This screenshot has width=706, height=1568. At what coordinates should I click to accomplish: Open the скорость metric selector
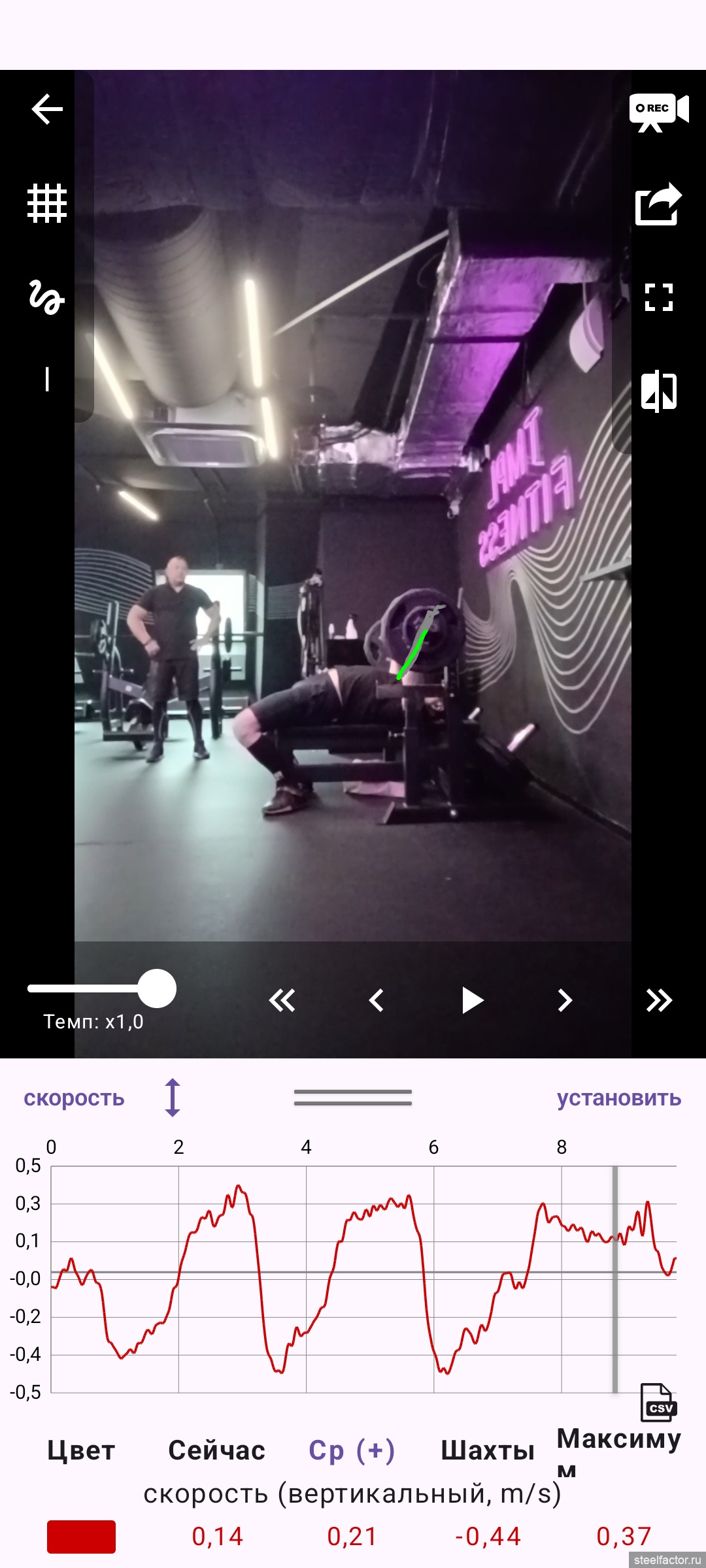(74, 1098)
